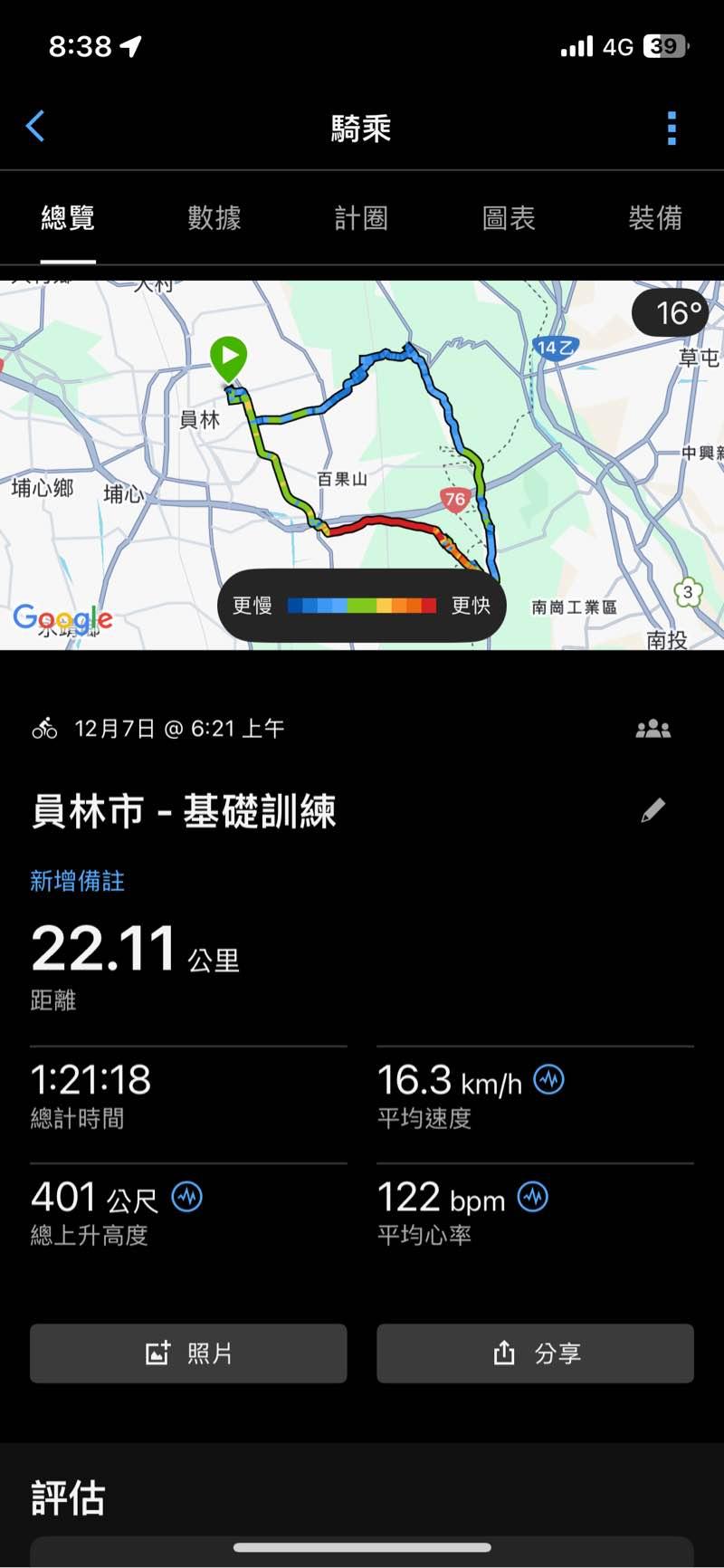Screen dimensions: 724x1568
Task: Tap the 新增備註 link
Action: pos(78,881)
